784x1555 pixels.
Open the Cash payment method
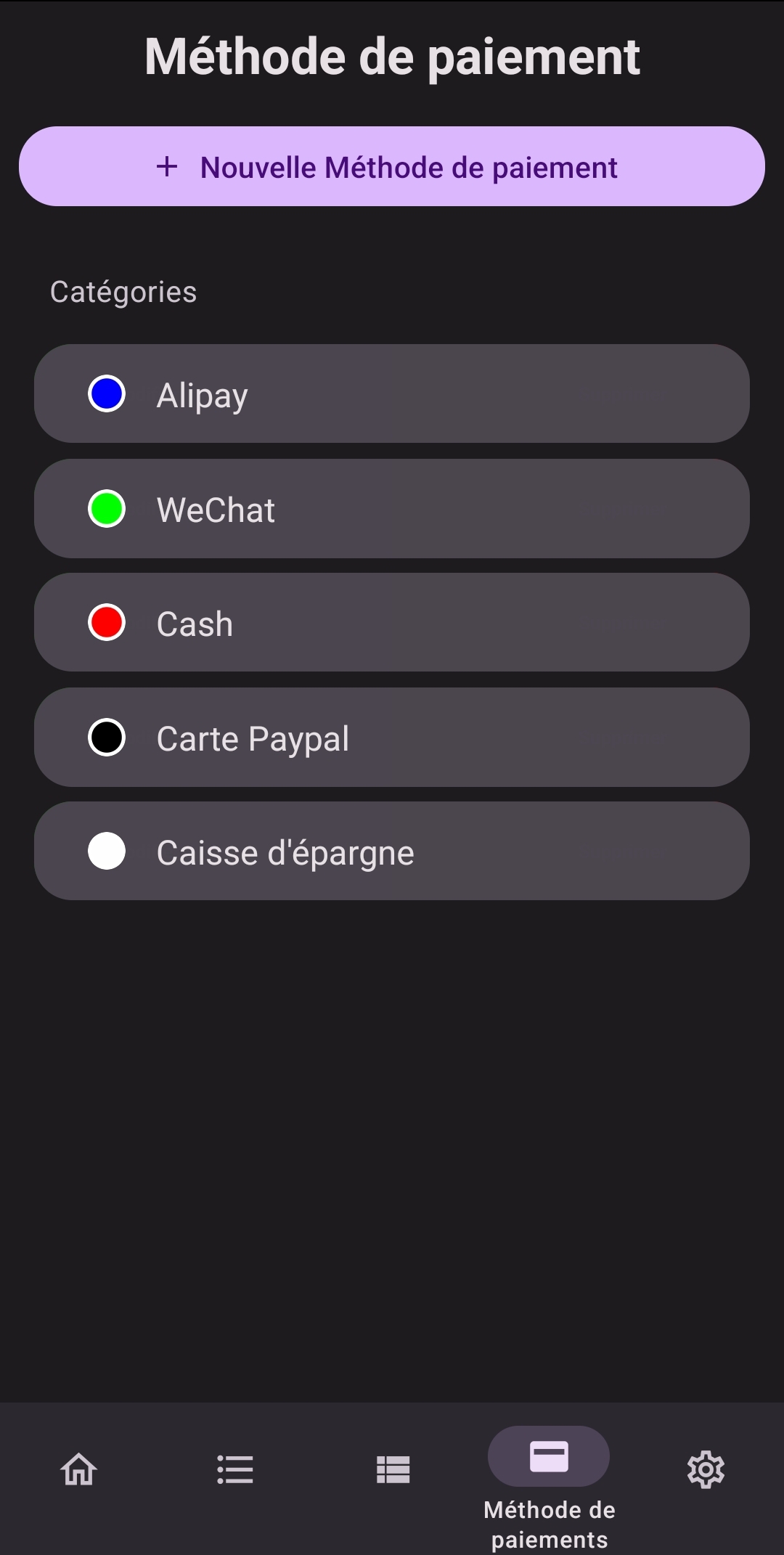click(392, 622)
